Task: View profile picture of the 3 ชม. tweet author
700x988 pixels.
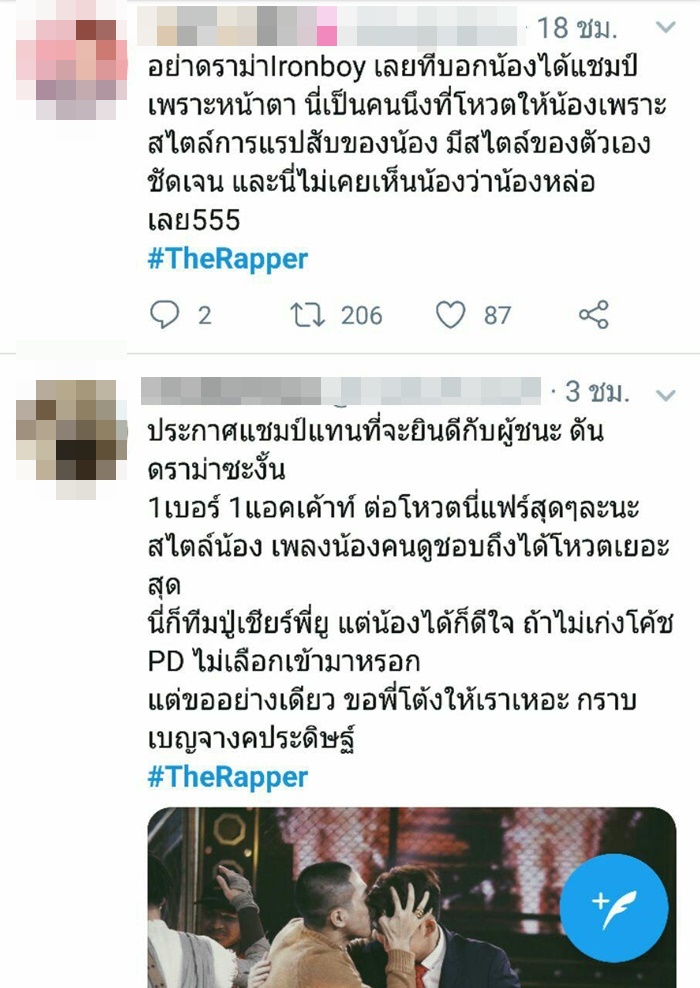Action: [71, 437]
